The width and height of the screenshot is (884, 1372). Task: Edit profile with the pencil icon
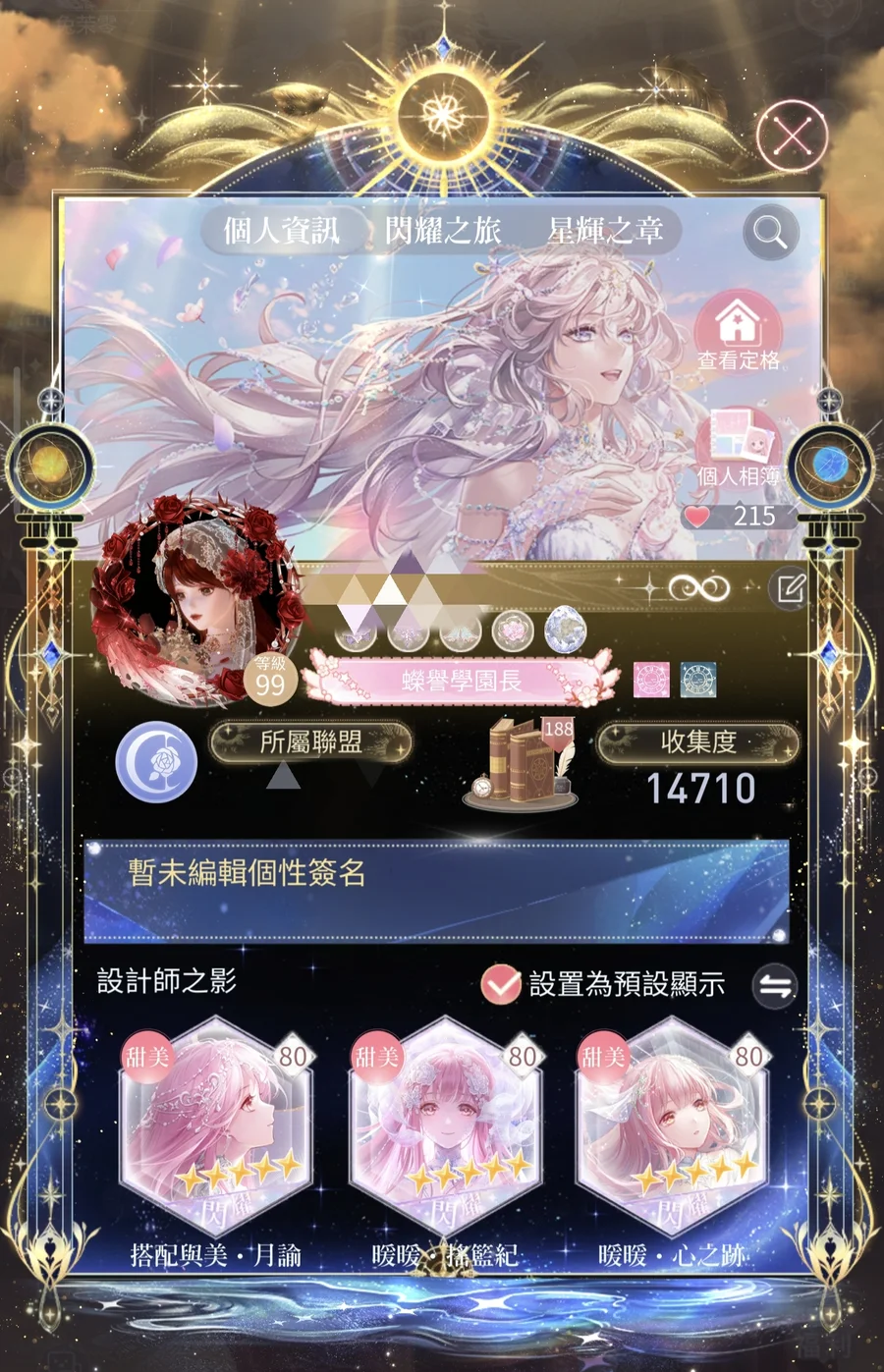click(791, 588)
